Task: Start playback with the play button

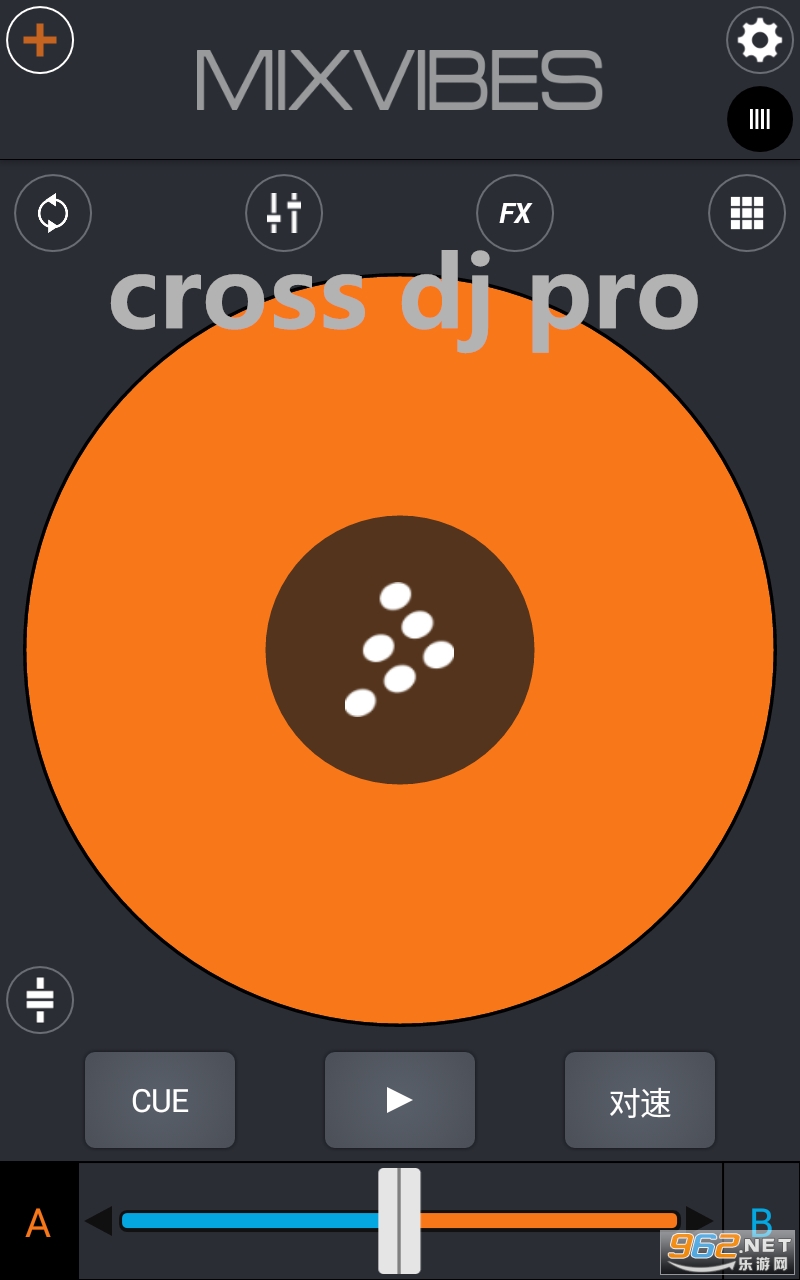Action: [x=400, y=1100]
